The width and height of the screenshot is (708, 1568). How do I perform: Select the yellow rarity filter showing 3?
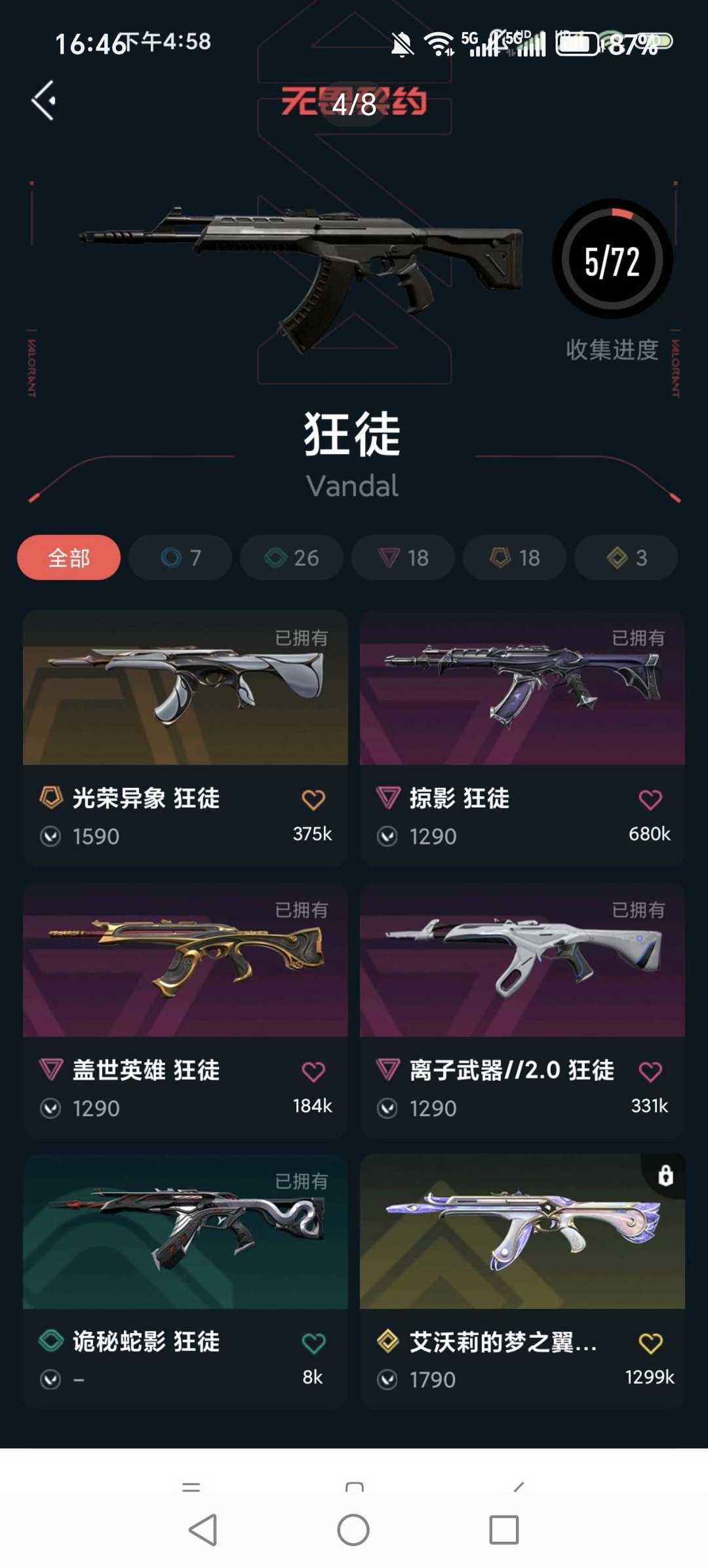click(625, 558)
